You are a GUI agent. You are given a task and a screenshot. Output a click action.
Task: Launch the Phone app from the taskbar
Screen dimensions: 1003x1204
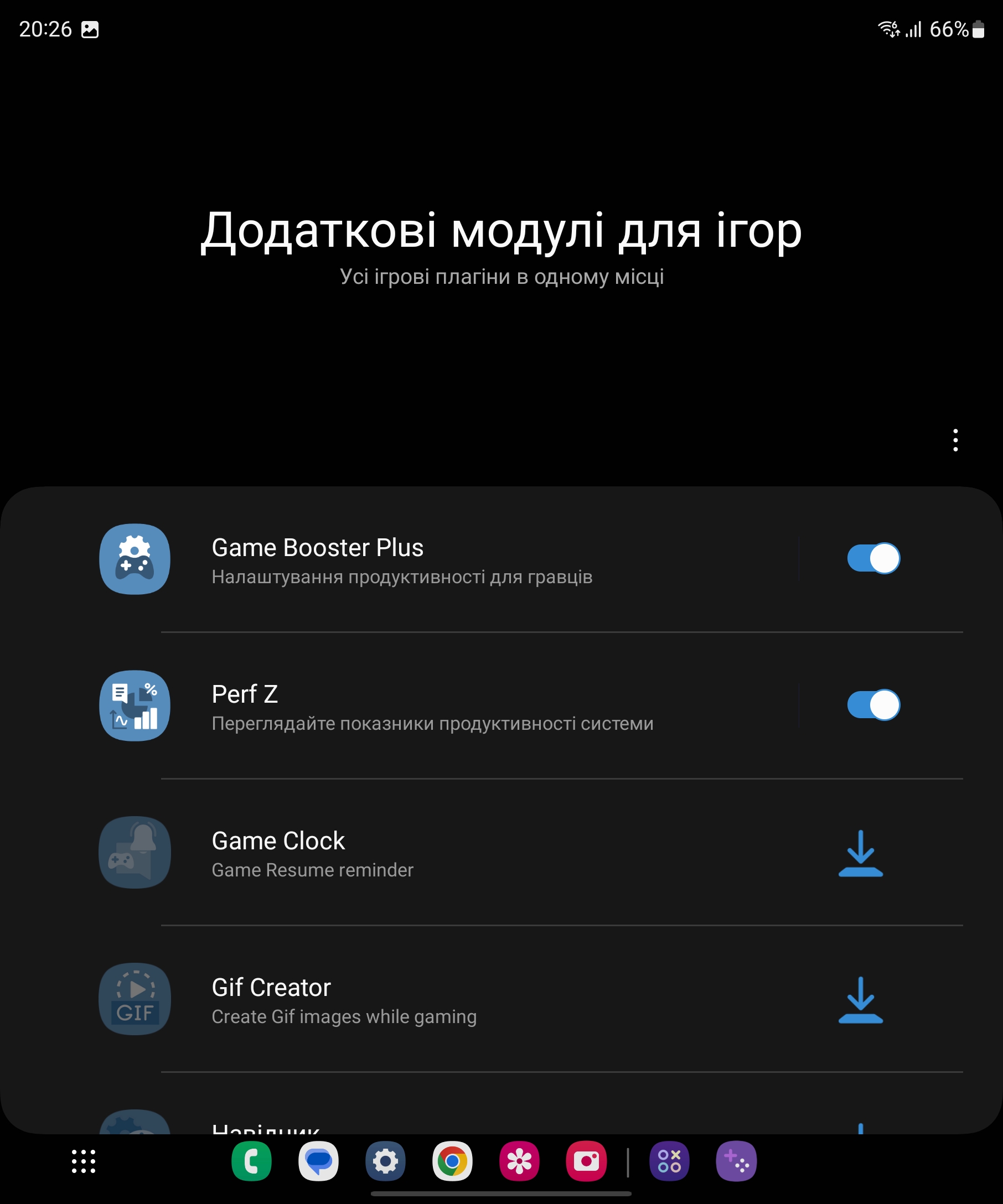point(251,1161)
